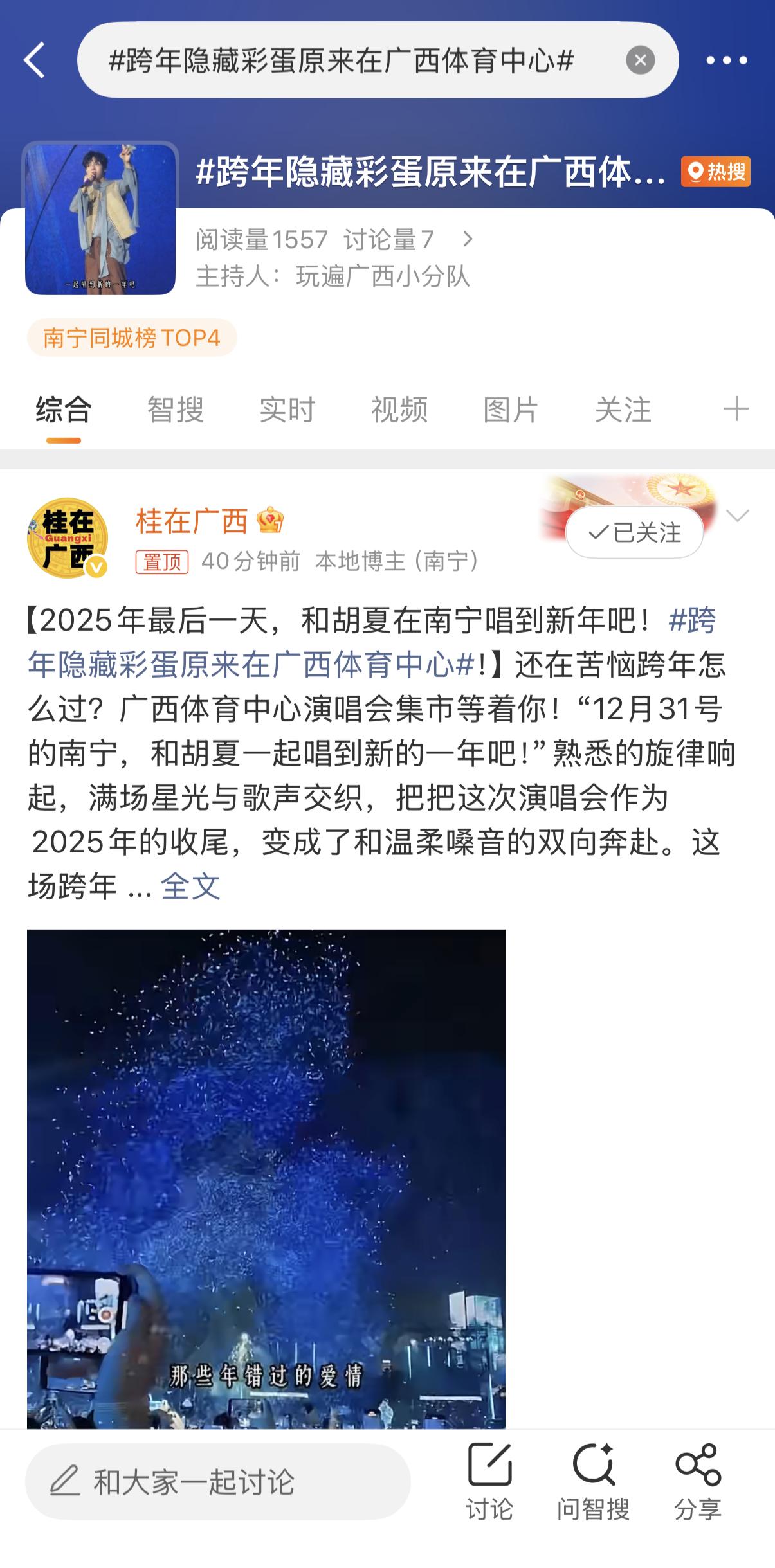This screenshot has width=775, height=1568.
Task: Switch to the 关注 tab
Action: click(x=623, y=410)
